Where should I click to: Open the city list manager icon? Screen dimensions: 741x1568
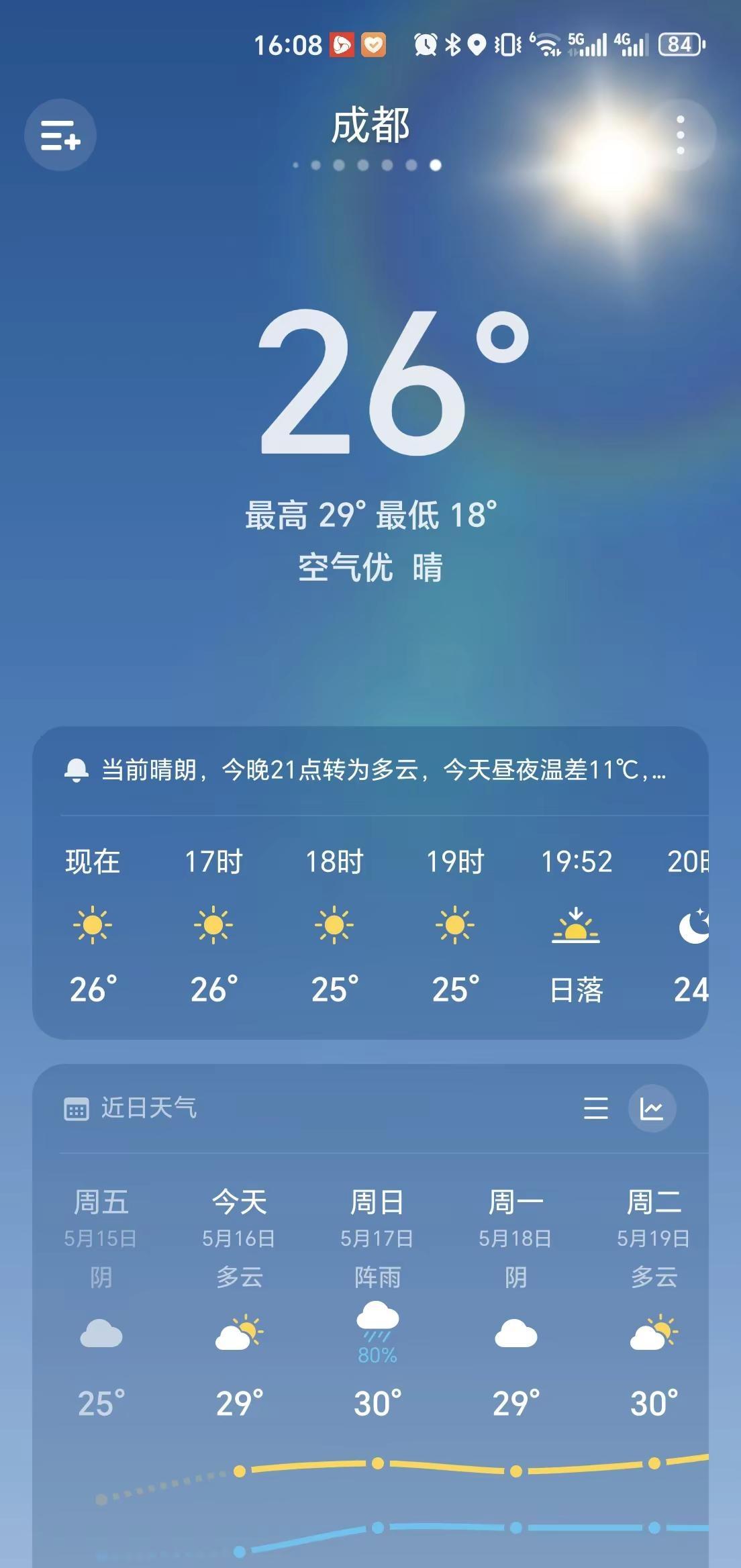pyautogui.click(x=60, y=135)
